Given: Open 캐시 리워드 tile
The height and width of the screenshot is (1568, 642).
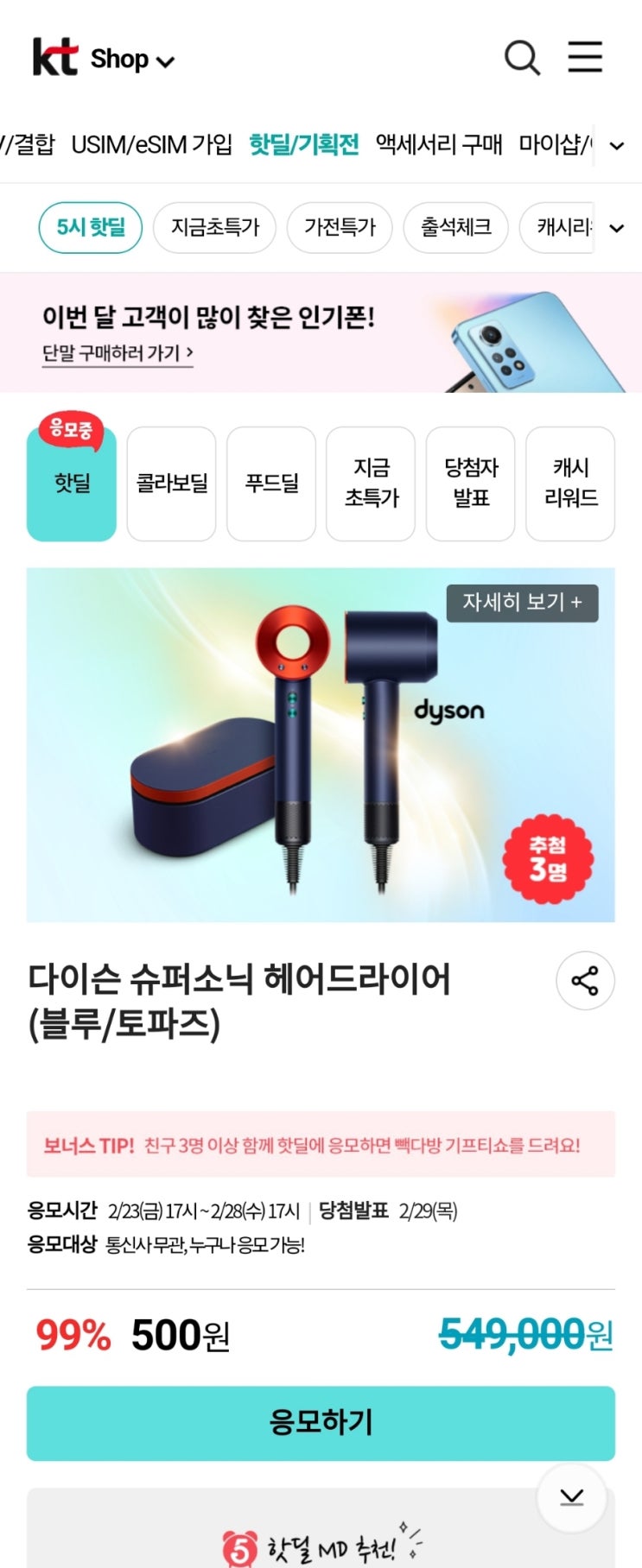Looking at the screenshot, I should pyautogui.click(x=570, y=484).
